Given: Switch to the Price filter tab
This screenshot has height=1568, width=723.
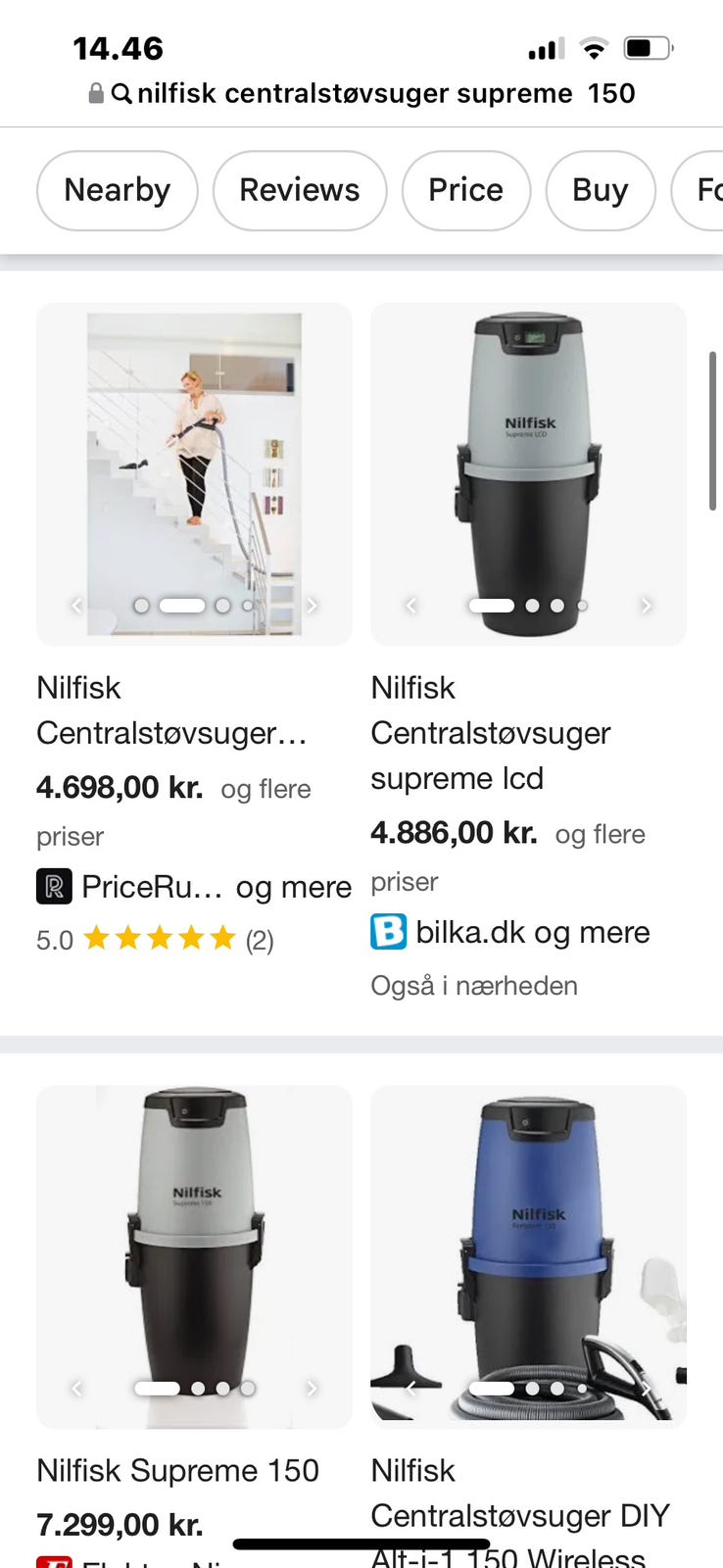Looking at the screenshot, I should [x=465, y=190].
